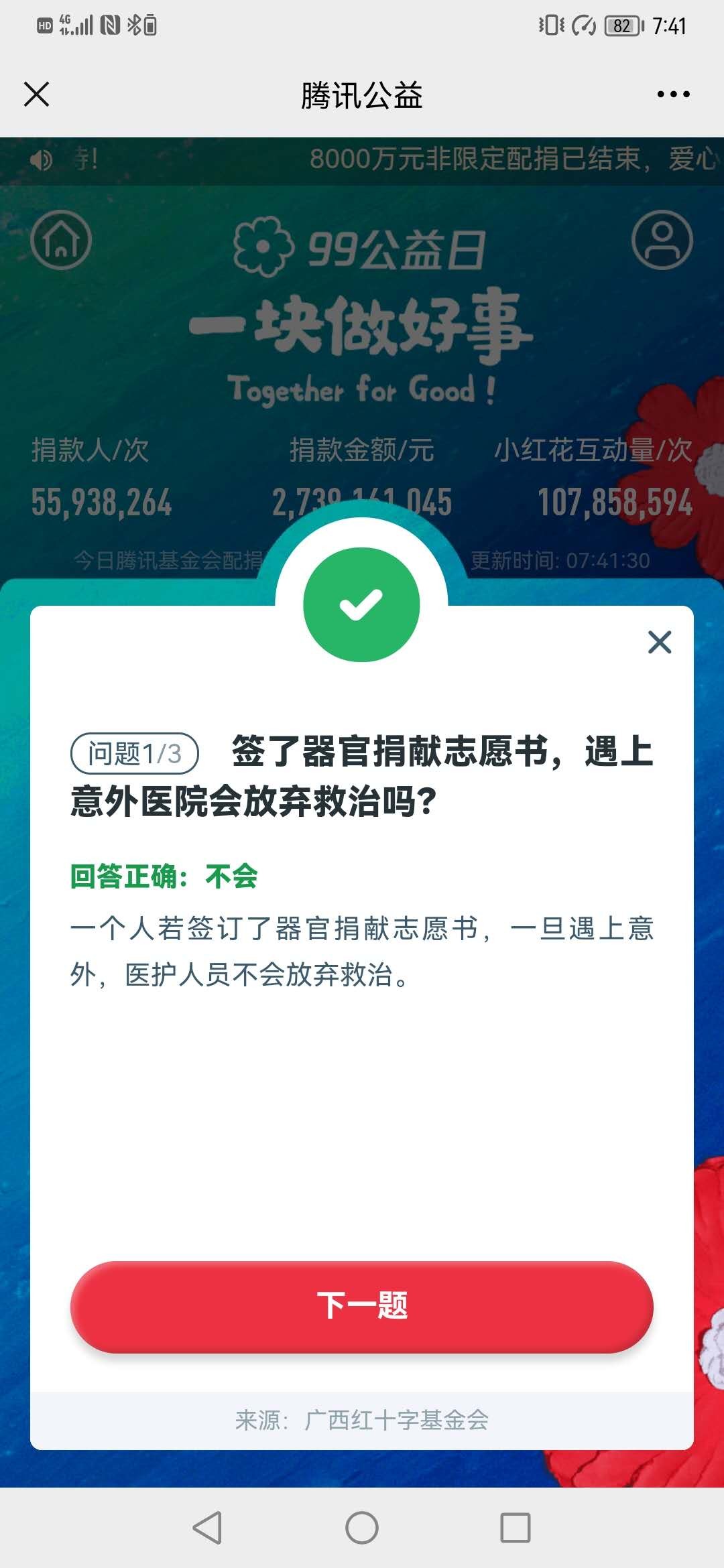Tap the system home button
724x1568 pixels.
(362, 1528)
